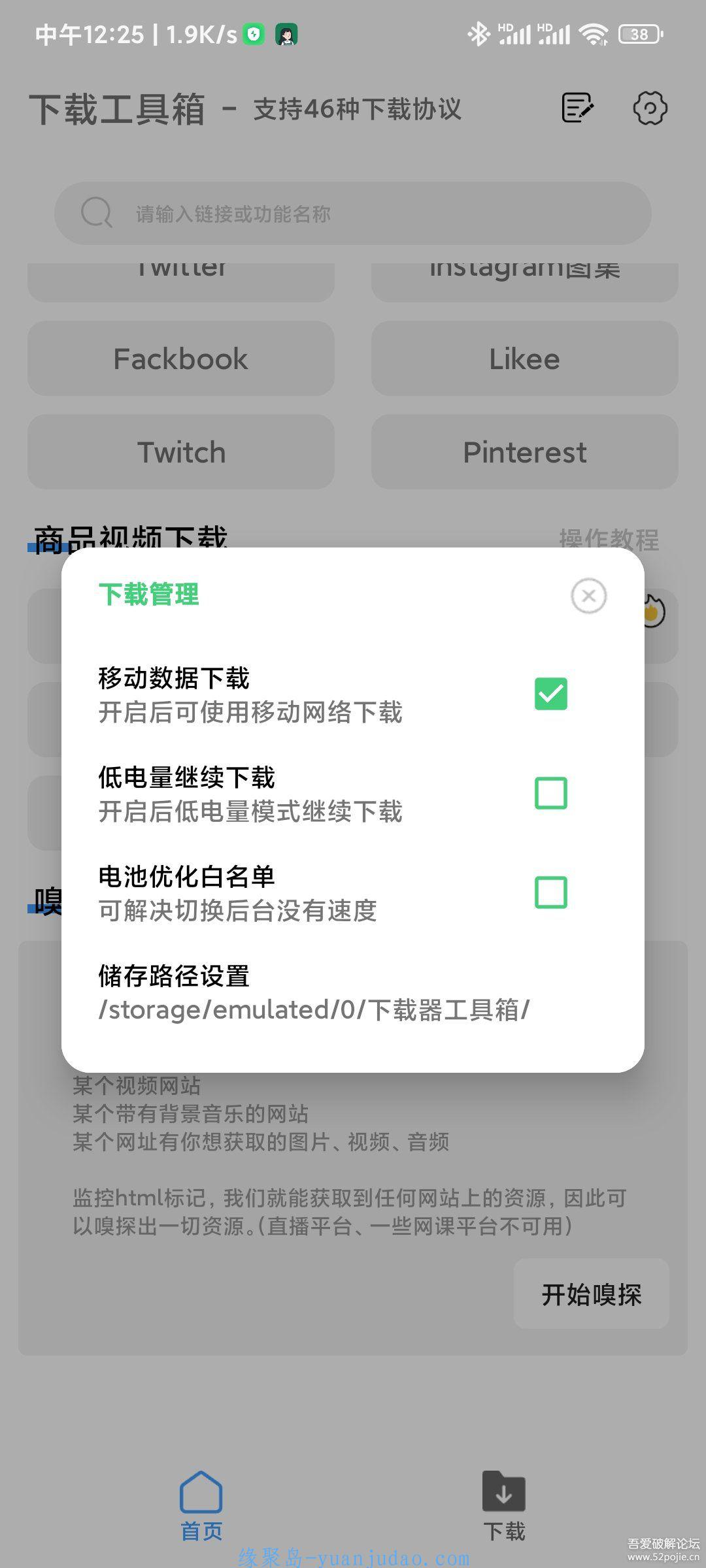This screenshot has height=1568, width=706.
Task: Tap the search field for links
Action: (x=353, y=214)
